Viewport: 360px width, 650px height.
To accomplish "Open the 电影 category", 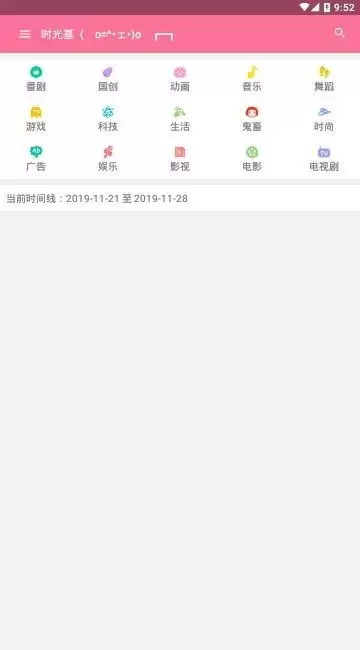I will click(252, 159).
